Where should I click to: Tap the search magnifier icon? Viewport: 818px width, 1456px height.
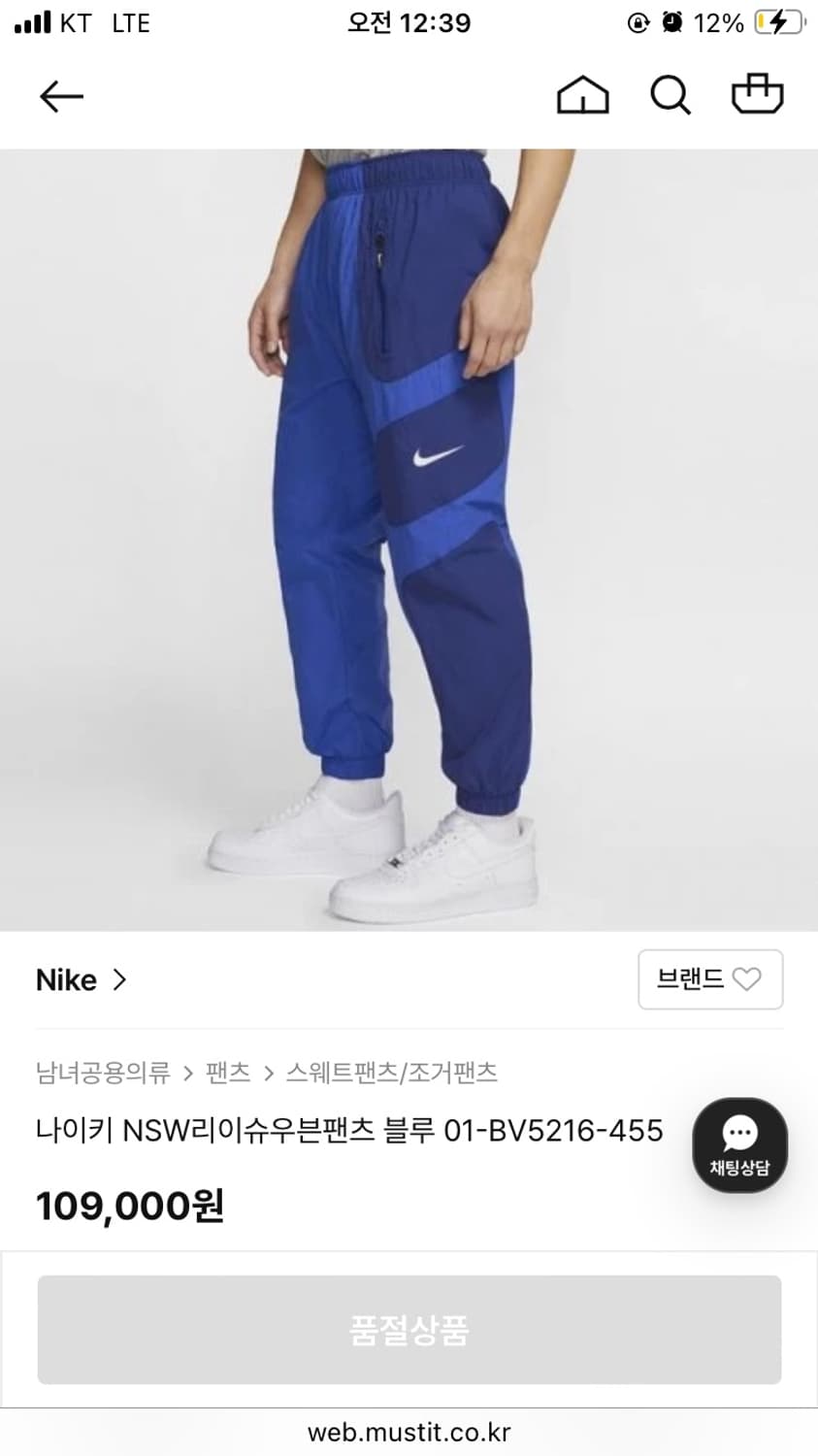coord(671,95)
